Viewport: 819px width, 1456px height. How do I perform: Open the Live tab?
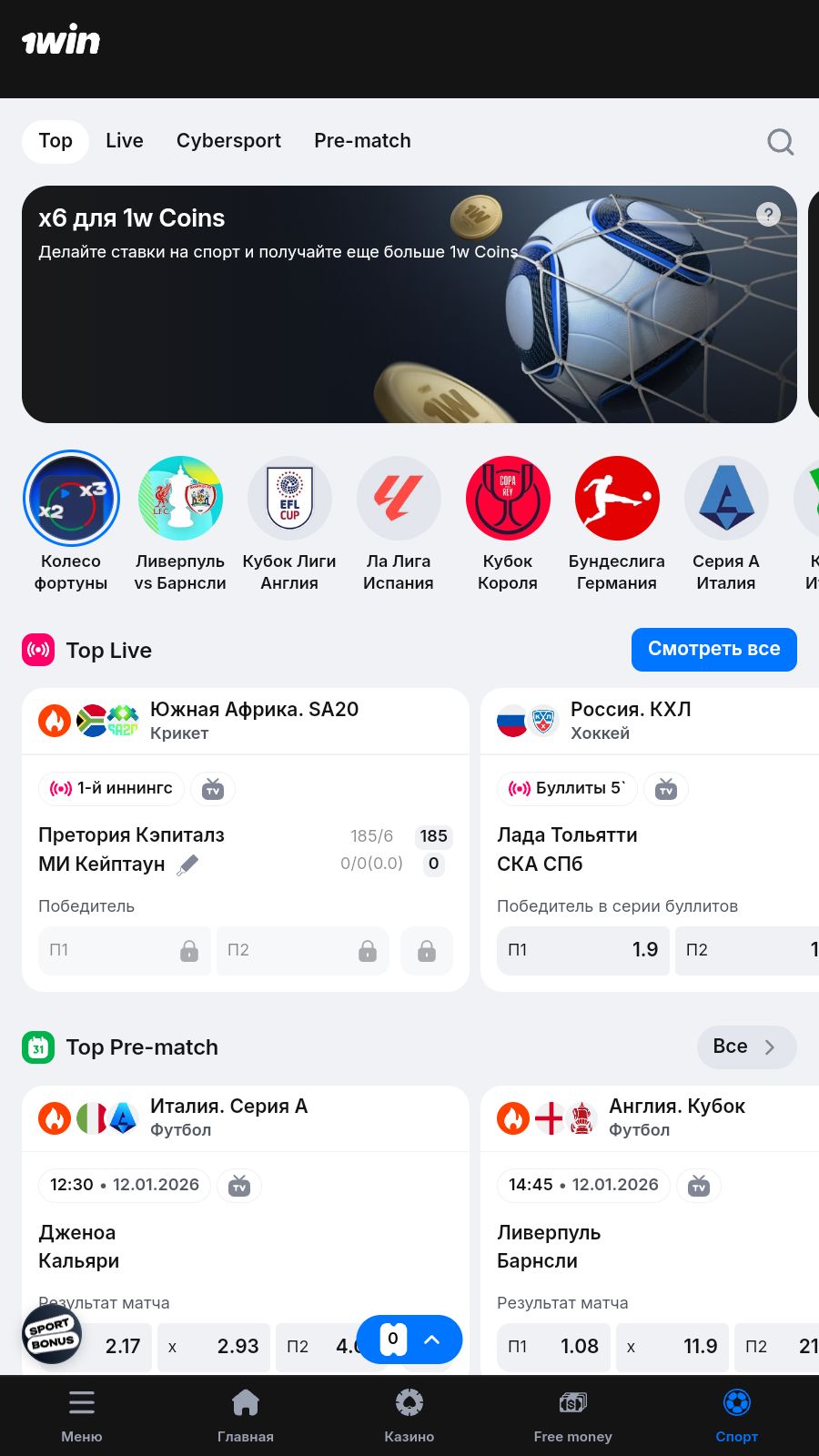124,141
